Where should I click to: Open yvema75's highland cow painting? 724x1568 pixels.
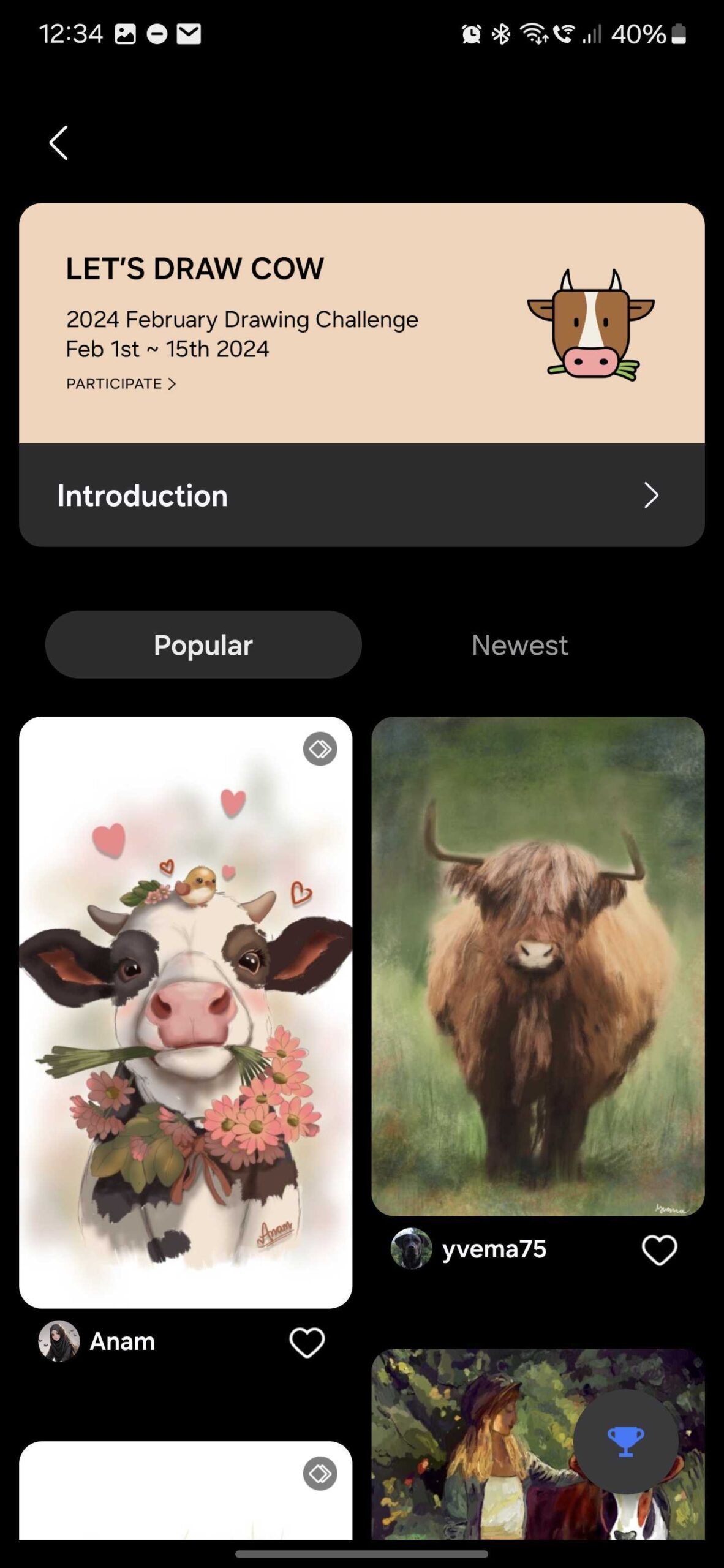click(x=538, y=965)
